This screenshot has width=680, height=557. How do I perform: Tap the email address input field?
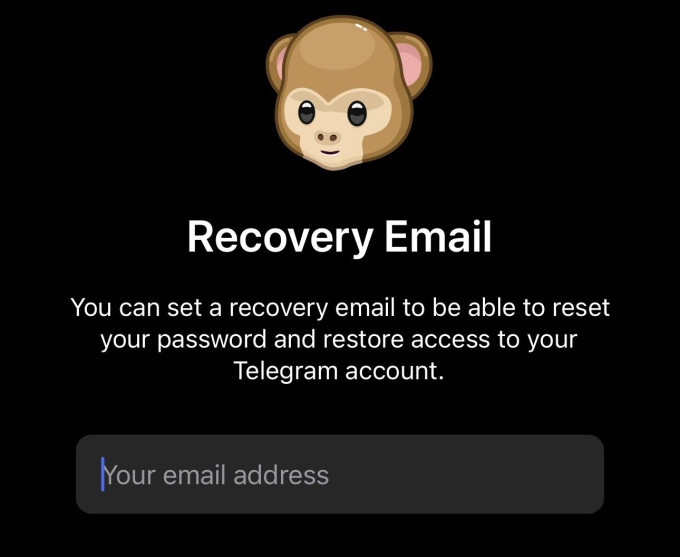340,474
